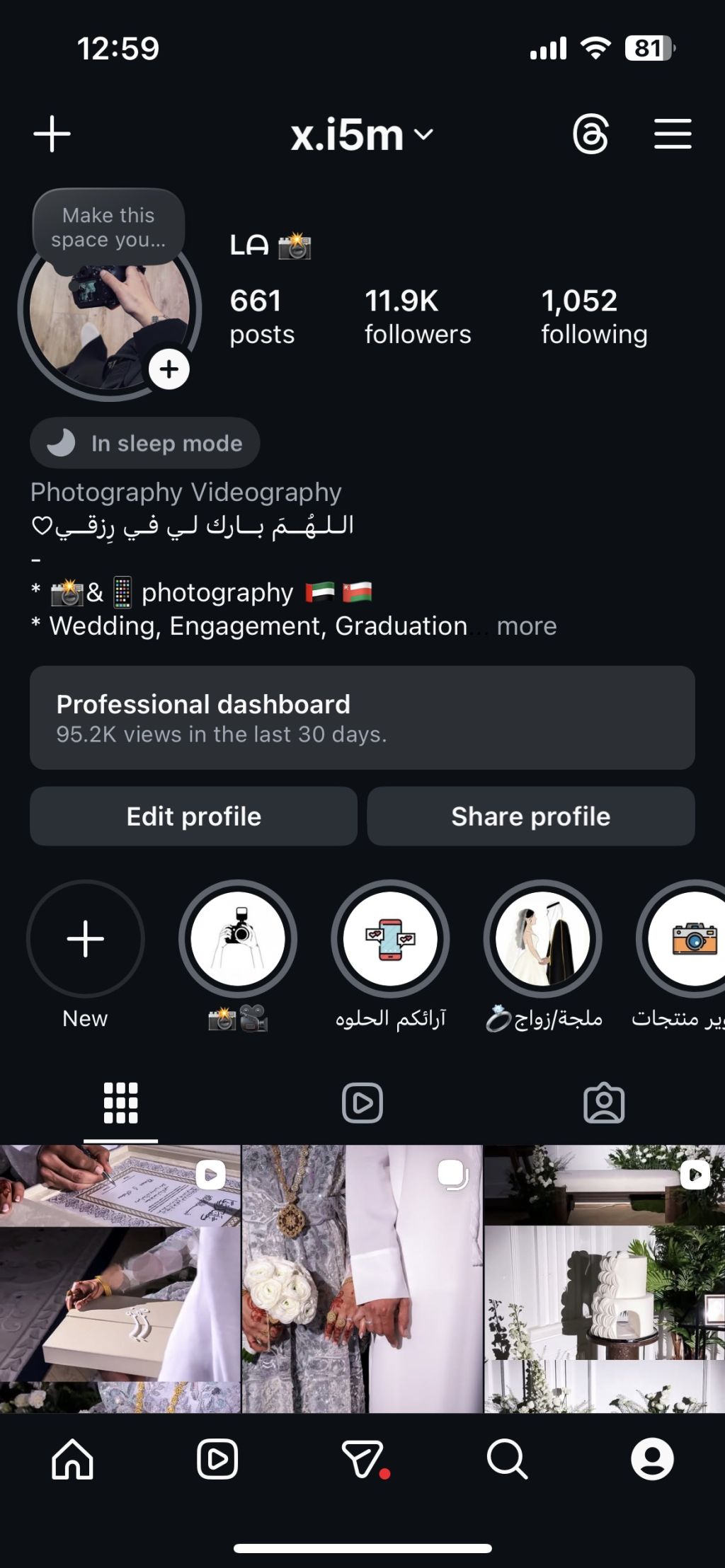The image size is (725, 1568).
Task: Open direct messages from the bottom bar
Action: (363, 1459)
